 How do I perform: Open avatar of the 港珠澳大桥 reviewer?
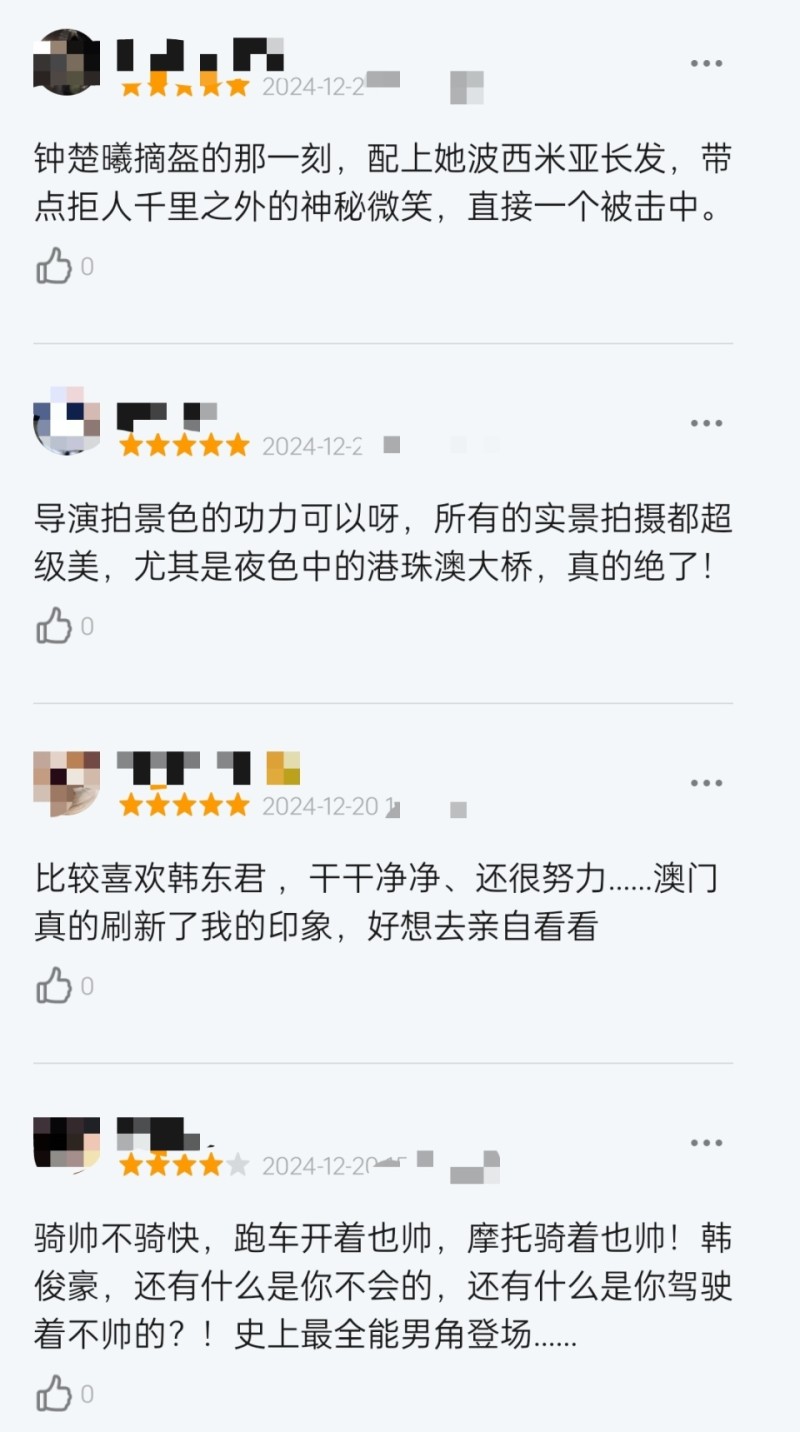pyautogui.click(x=66, y=421)
